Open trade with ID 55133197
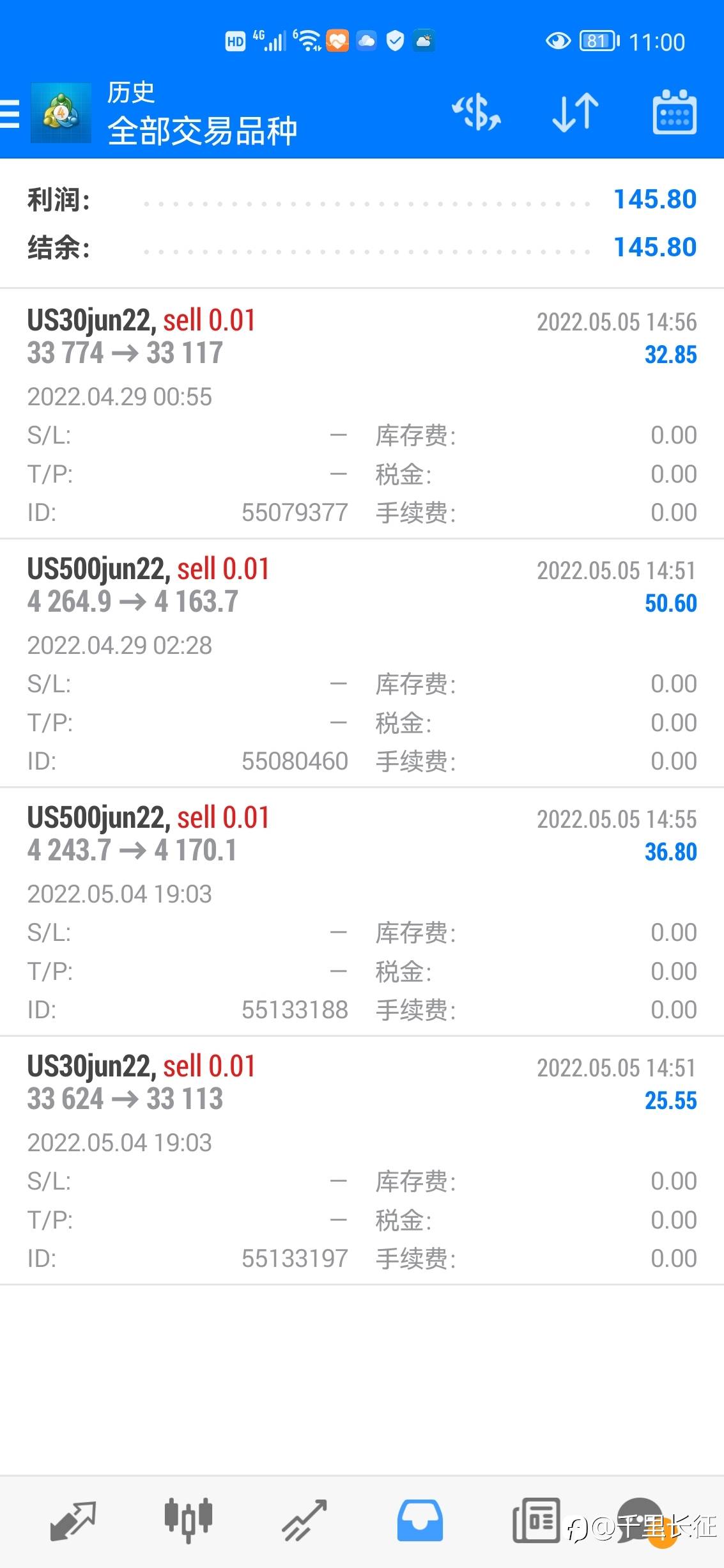The width and height of the screenshot is (724, 1568). [x=362, y=1160]
